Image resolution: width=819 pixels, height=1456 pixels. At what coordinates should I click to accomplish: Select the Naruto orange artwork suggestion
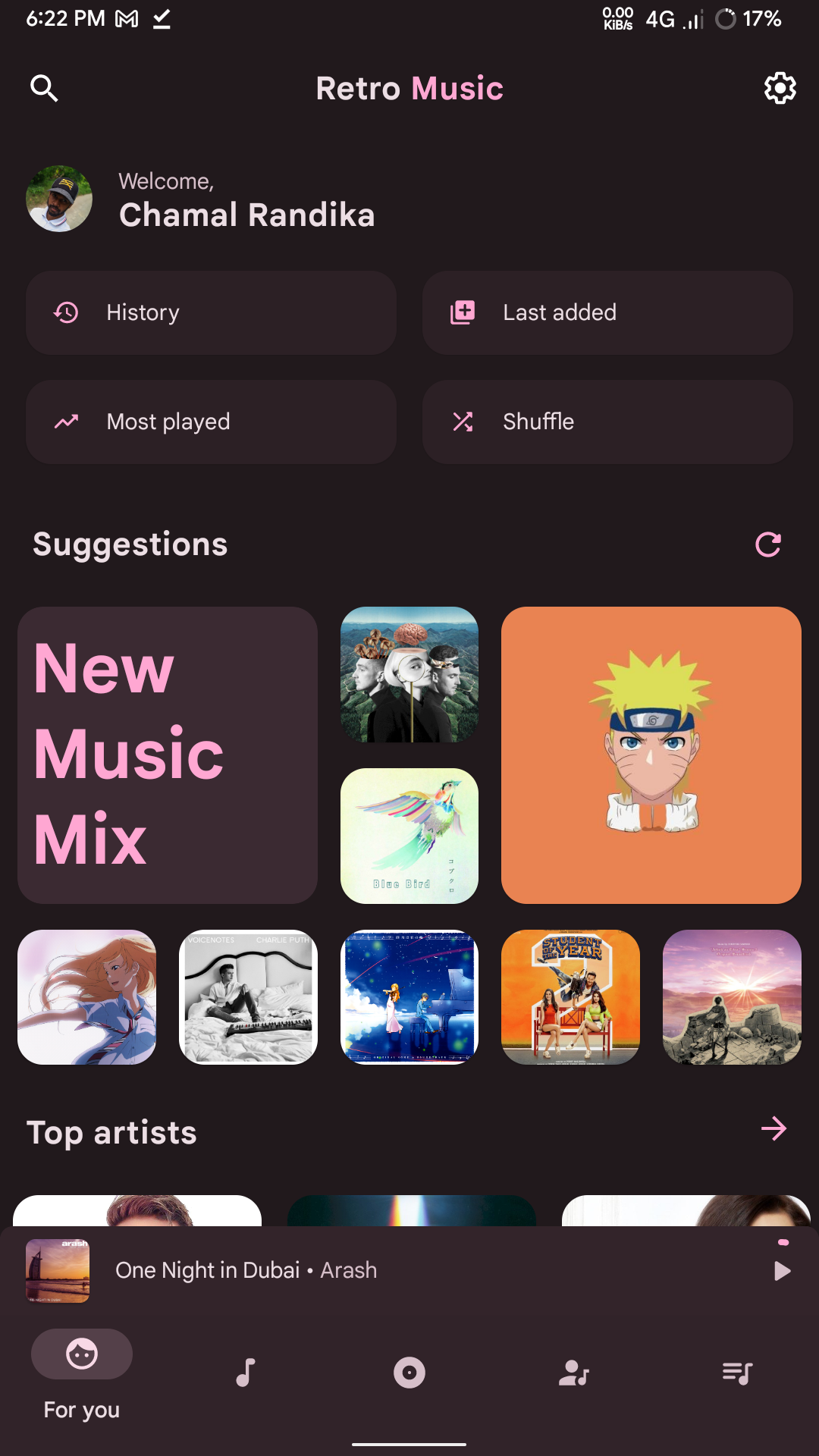tap(651, 755)
